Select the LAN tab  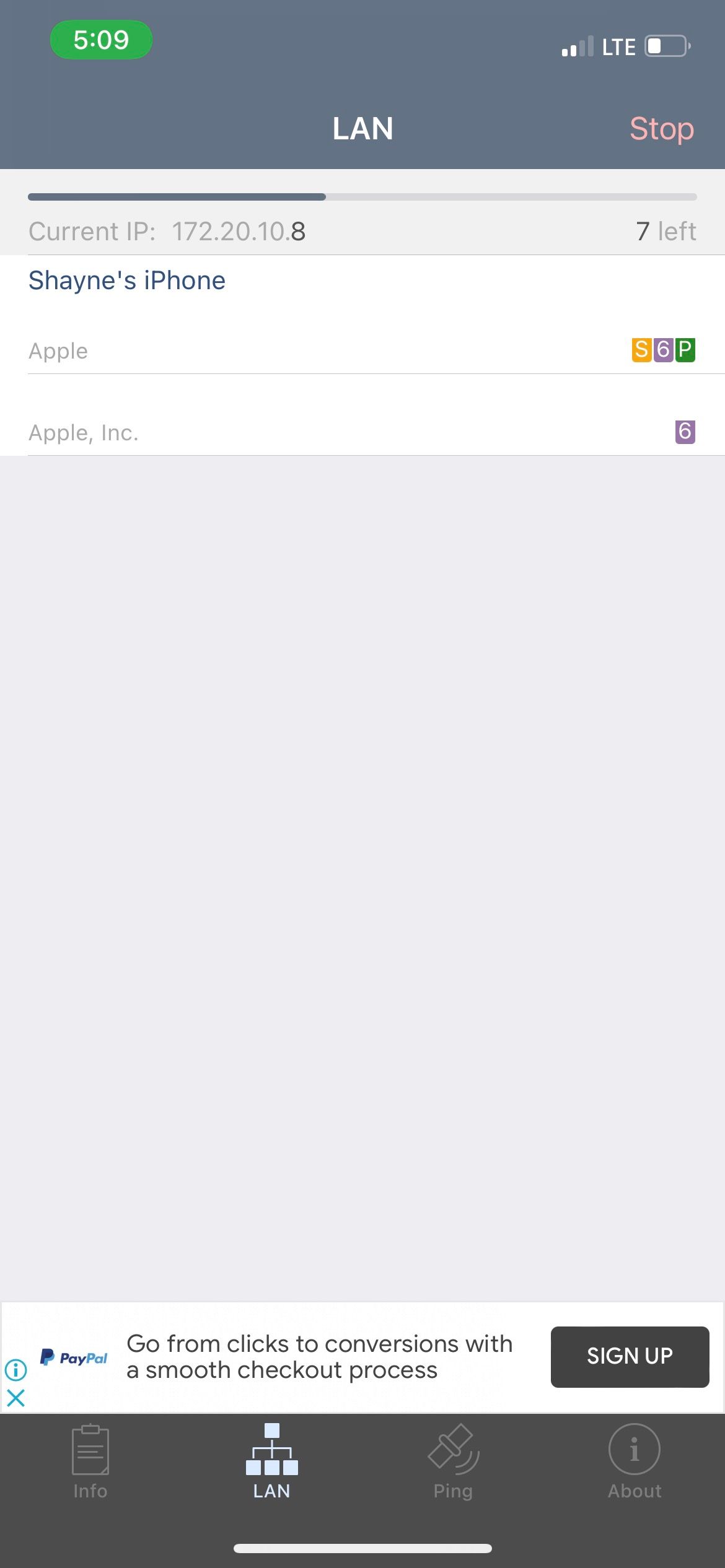coord(271,1460)
